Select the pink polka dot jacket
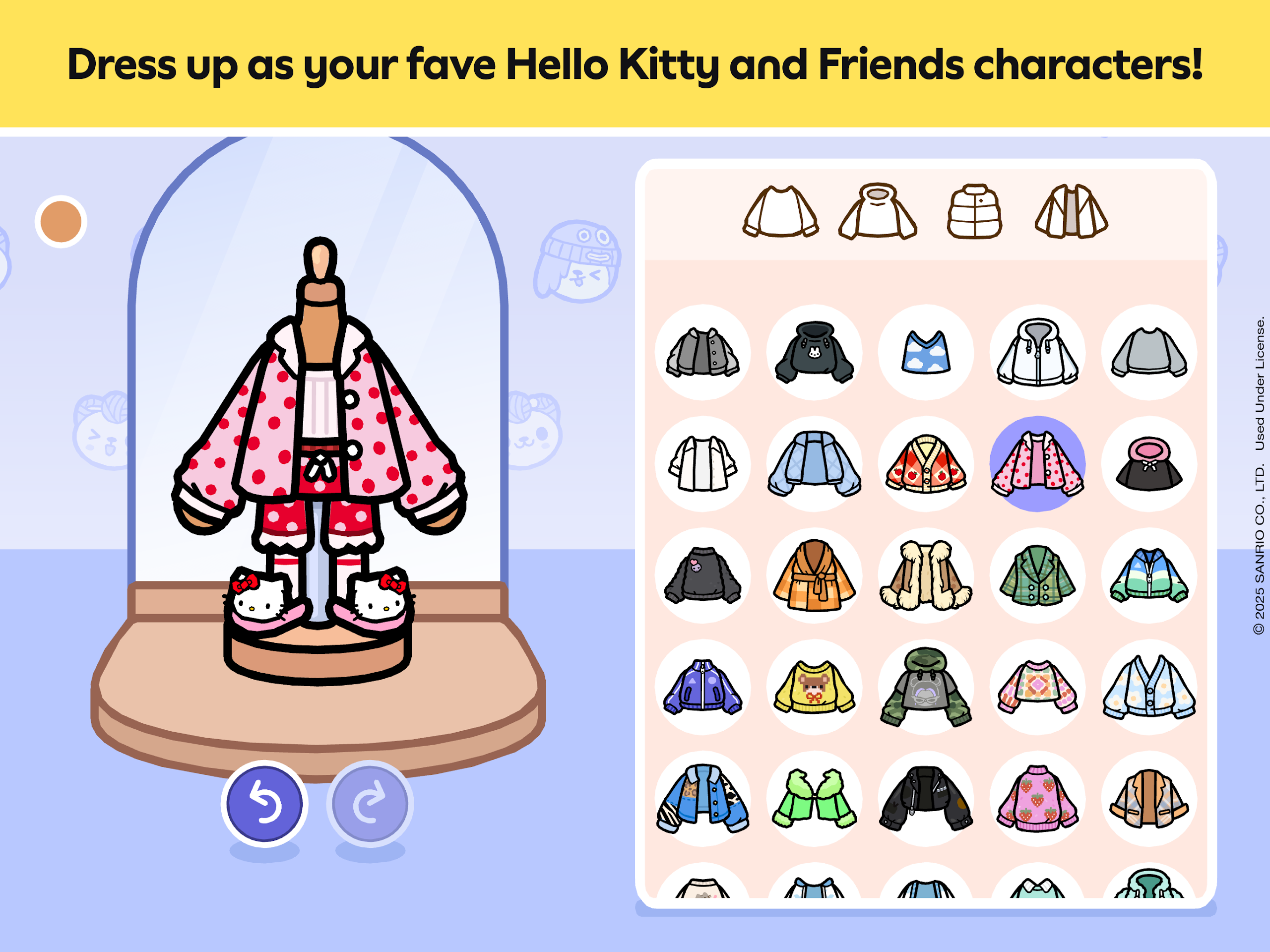1270x952 pixels. tap(1037, 464)
